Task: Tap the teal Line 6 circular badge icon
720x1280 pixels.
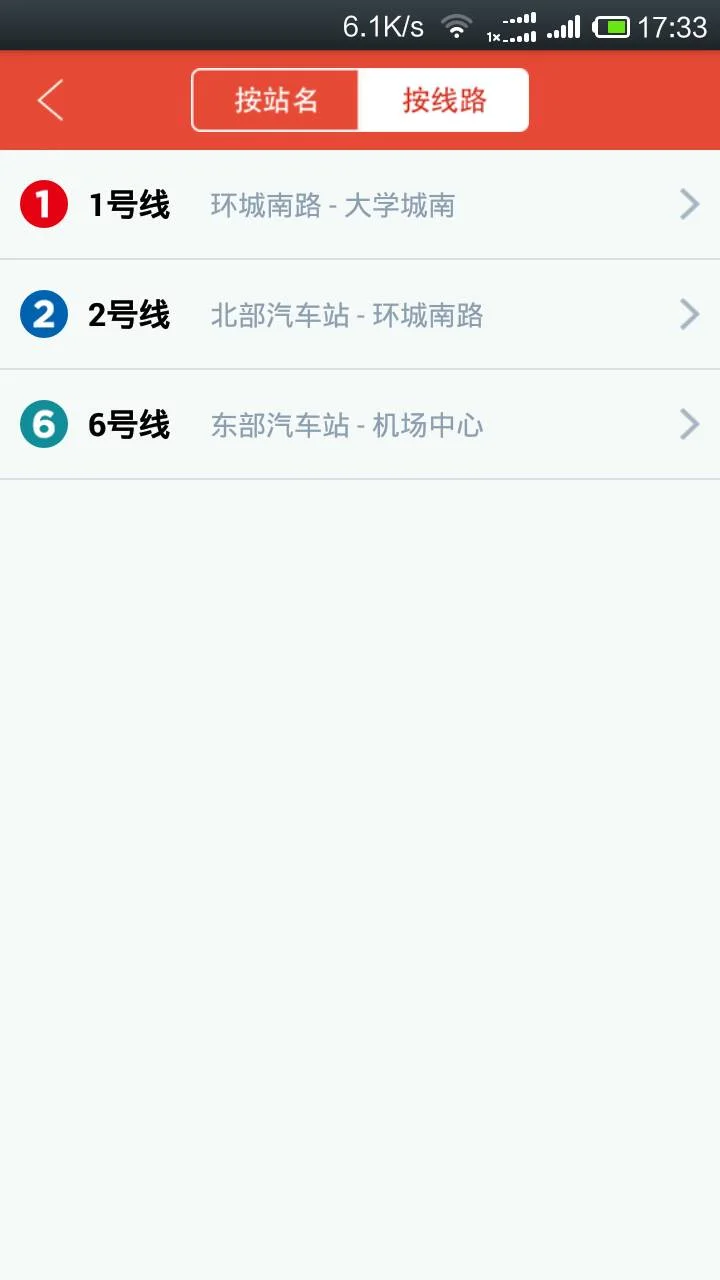Action: tap(44, 424)
